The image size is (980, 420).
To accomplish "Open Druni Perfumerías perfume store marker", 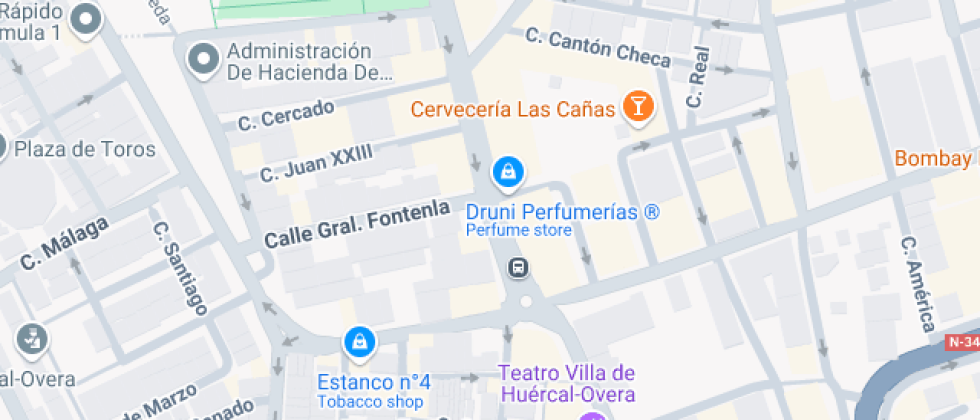I will [508, 172].
